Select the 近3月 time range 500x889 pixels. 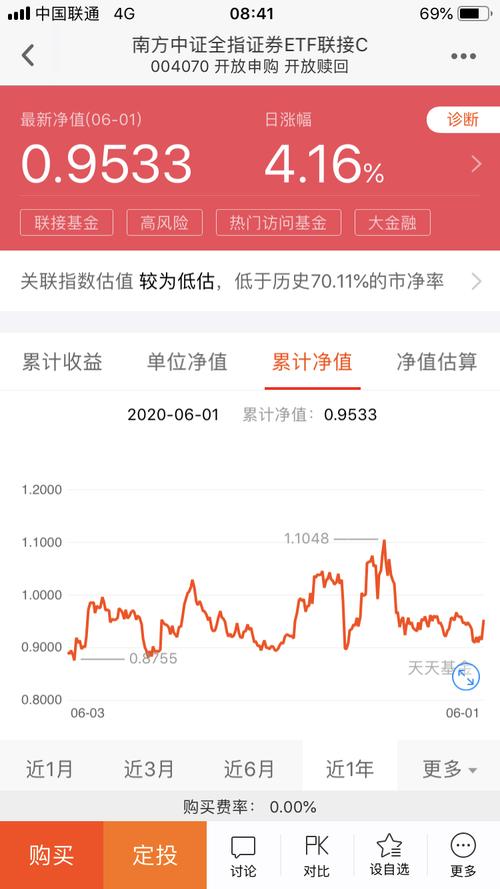(149, 769)
